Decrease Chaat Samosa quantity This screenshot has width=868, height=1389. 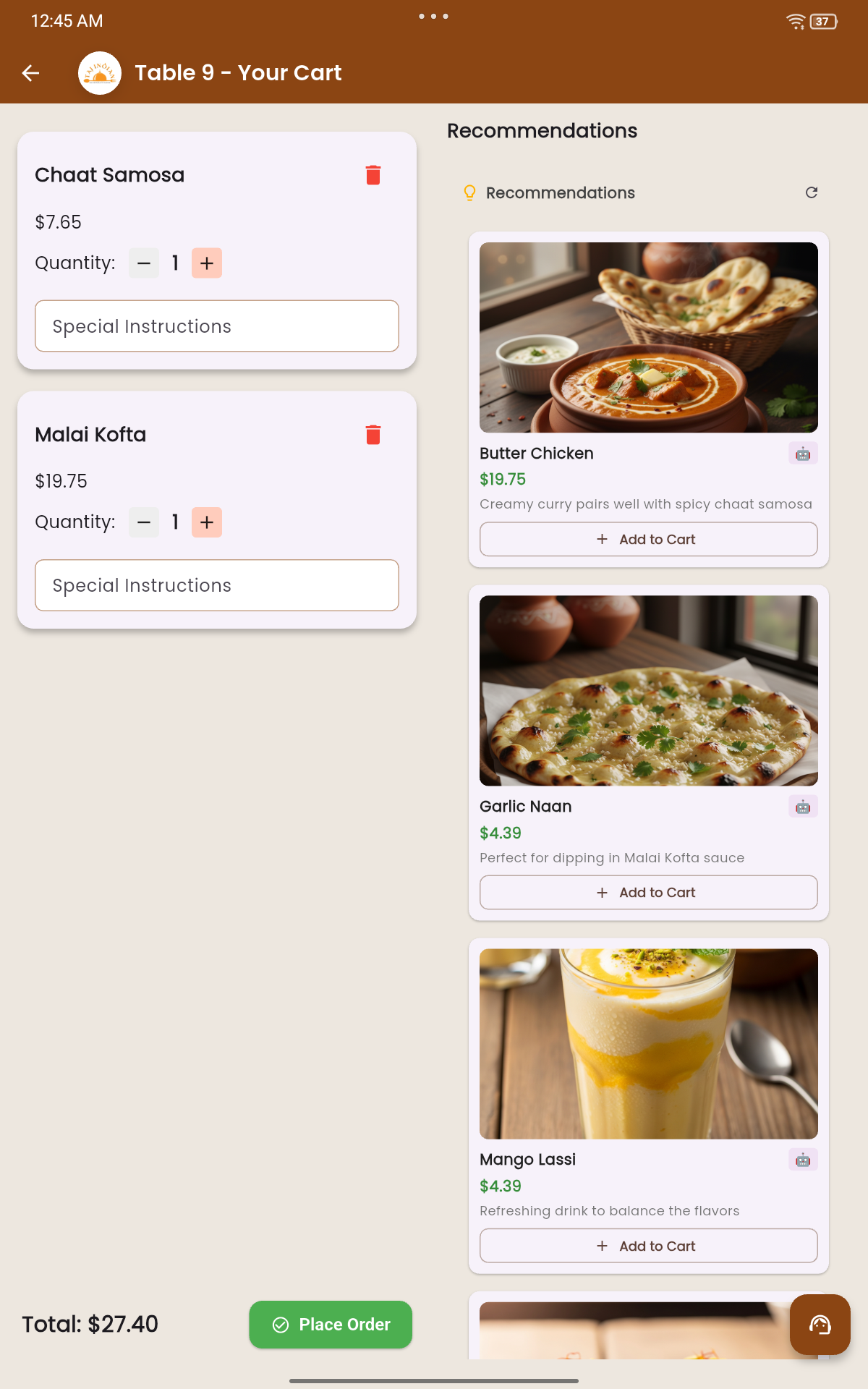pyautogui.click(x=144, y=263)
